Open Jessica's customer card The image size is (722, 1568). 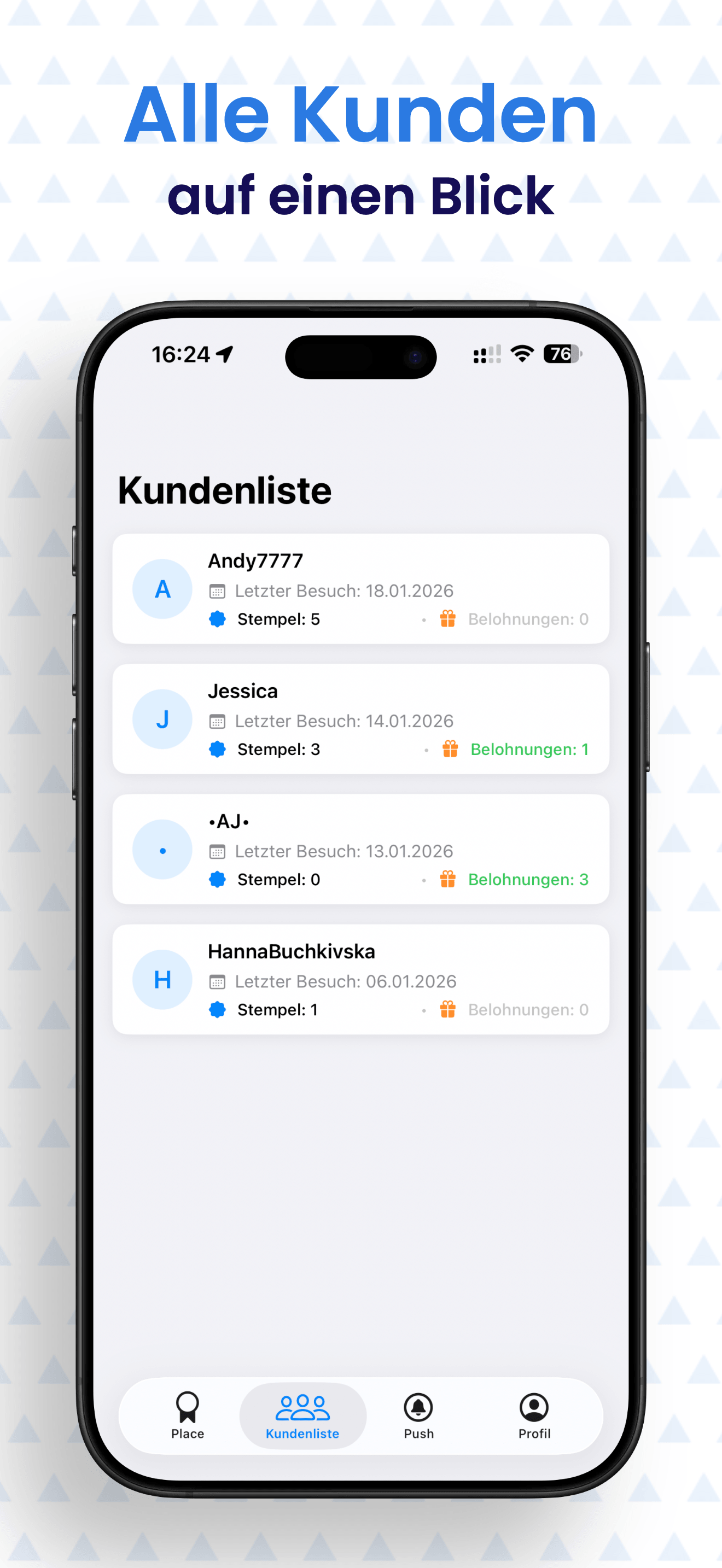tap(360, 719)
